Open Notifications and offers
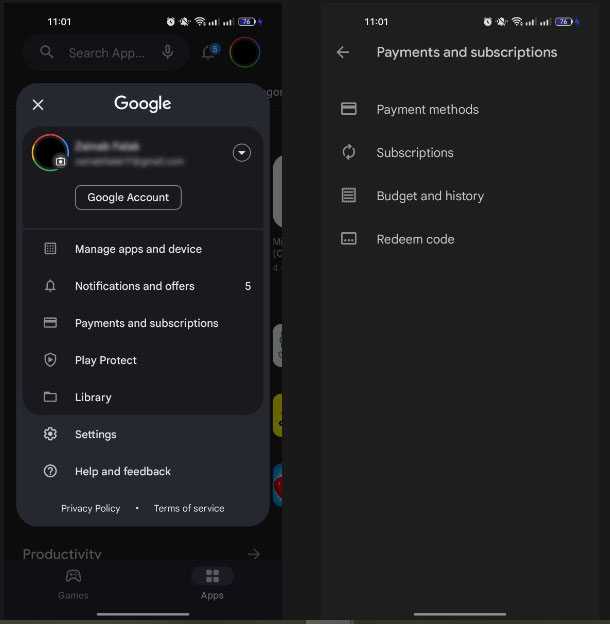 (135, 286)
